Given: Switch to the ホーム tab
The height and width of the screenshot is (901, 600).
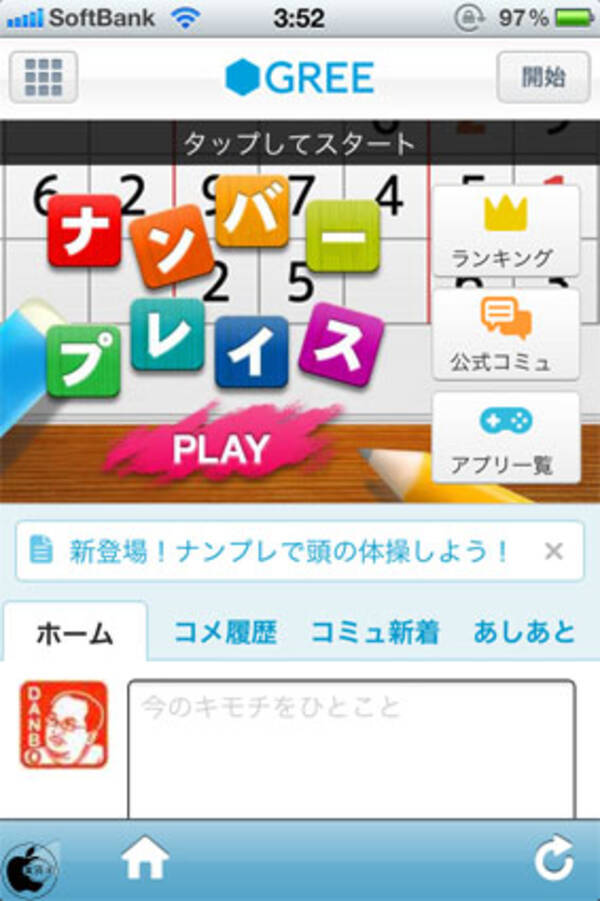Looking at the screenshot, I should tap(75, 632).
